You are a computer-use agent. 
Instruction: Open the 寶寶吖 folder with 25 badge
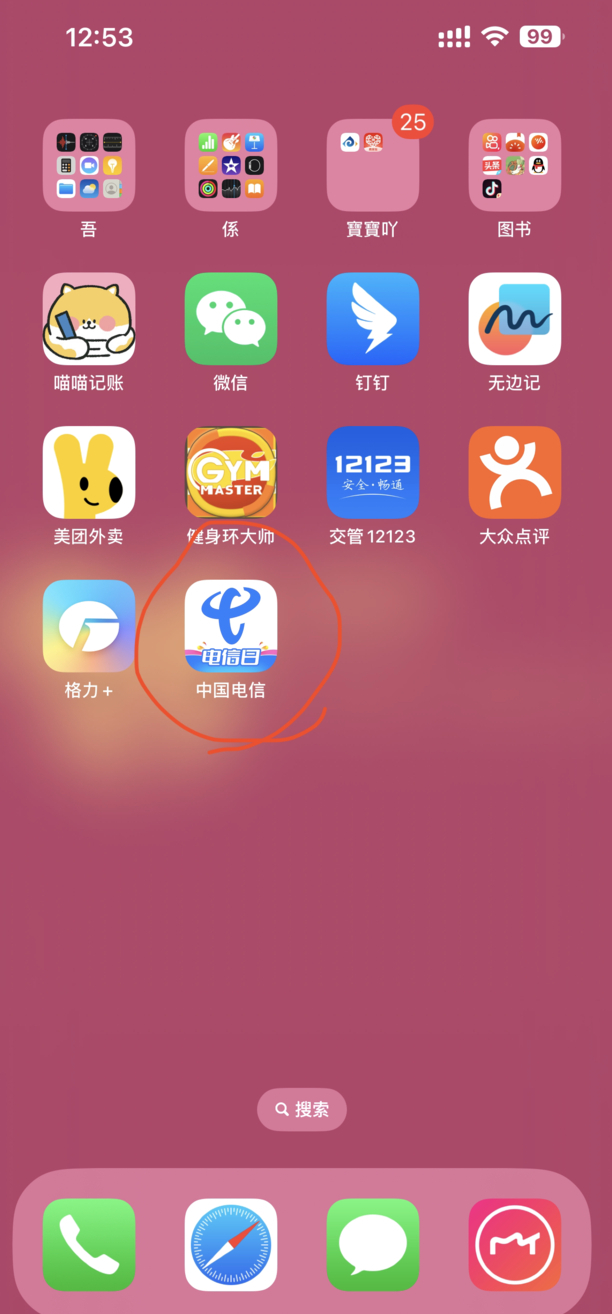point(373,166)
